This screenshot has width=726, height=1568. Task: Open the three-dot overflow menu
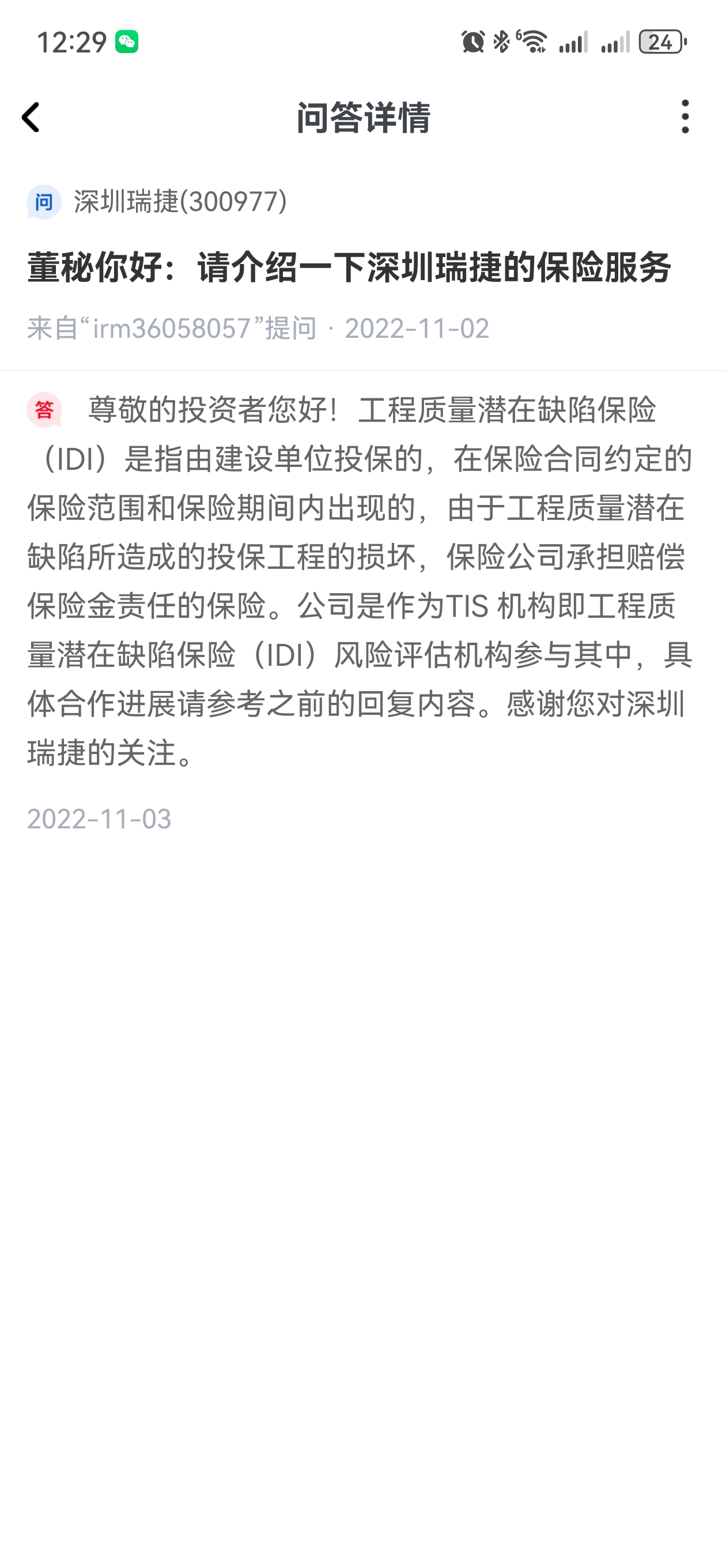point(685,116)
